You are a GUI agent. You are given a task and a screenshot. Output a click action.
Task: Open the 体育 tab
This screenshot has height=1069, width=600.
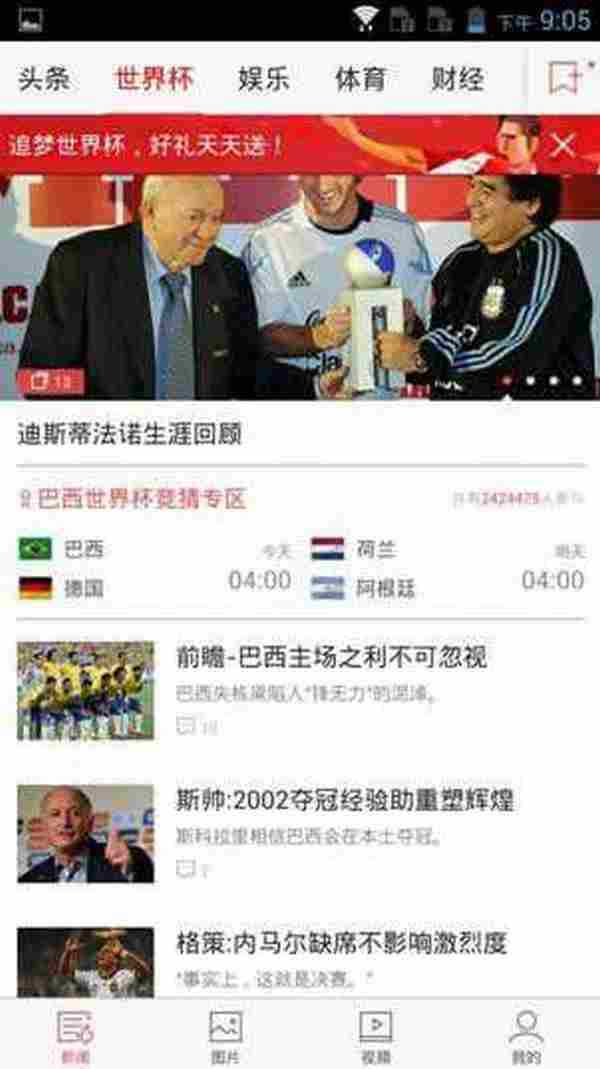click(360, 79)
